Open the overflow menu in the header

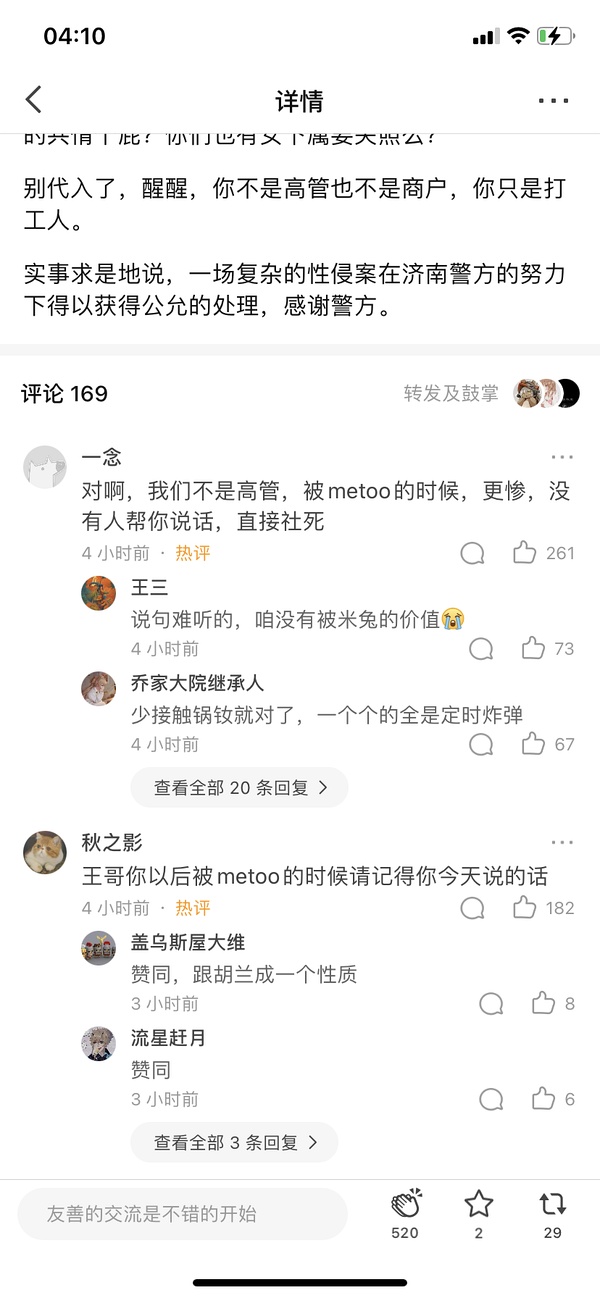click(553, 100)
